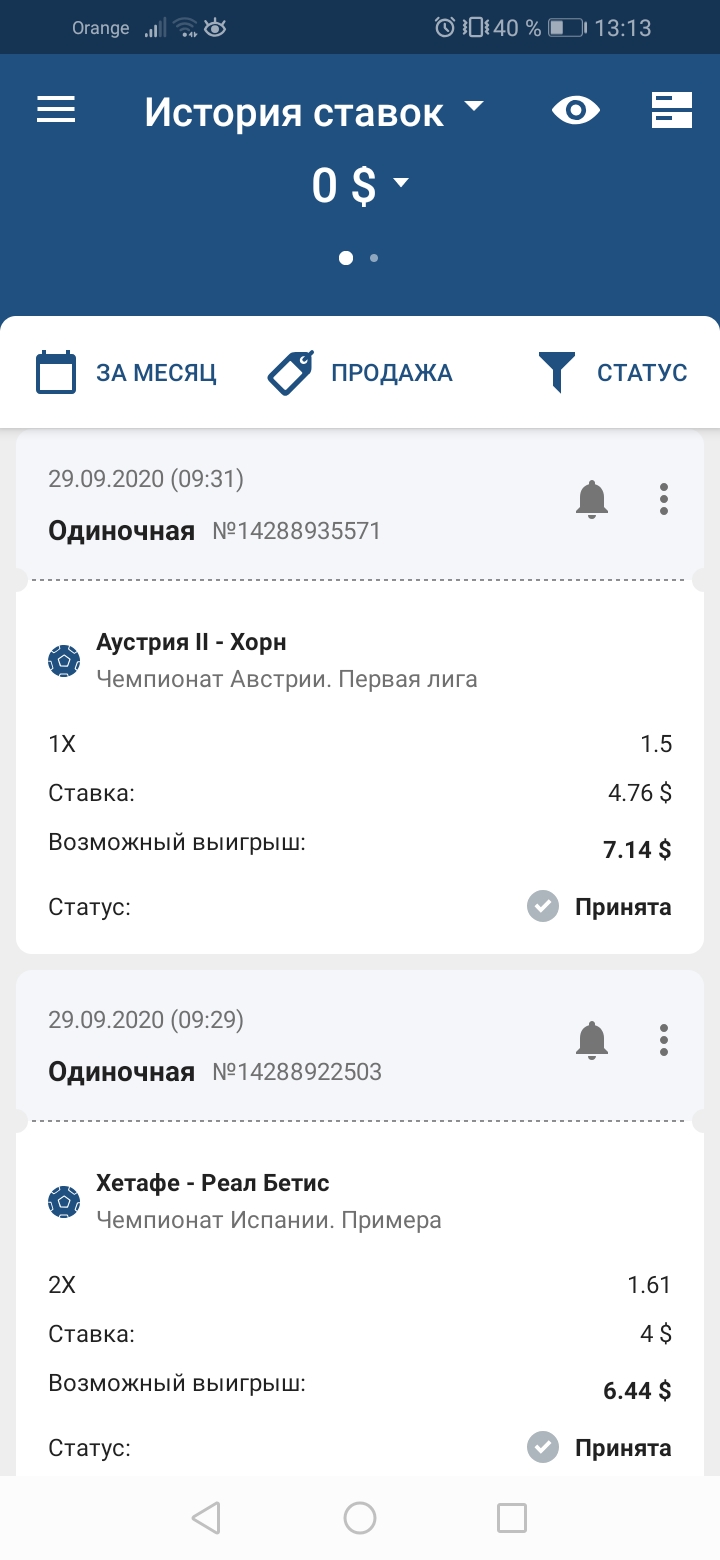Toggle balance visibility with the eye icon
The height and width of the screenshot is (1560, 720).
tap(576, 110)
